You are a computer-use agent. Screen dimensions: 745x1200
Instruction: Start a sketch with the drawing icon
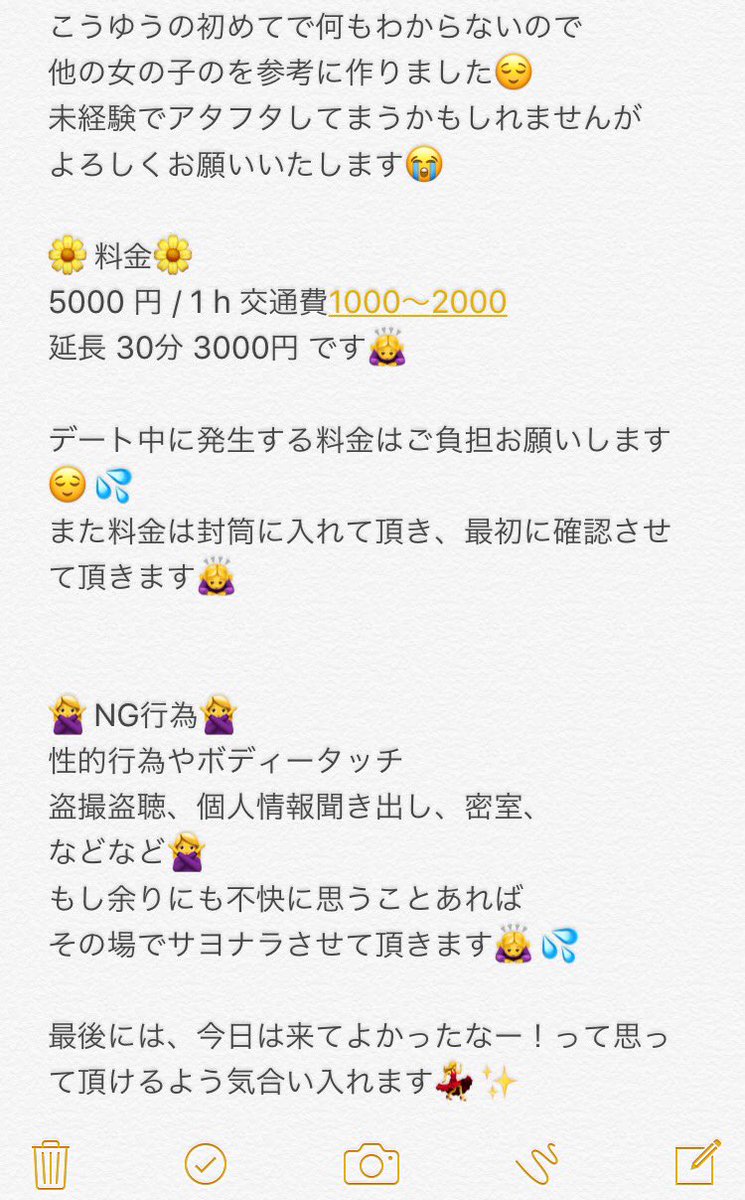(x=537, y=1165)
